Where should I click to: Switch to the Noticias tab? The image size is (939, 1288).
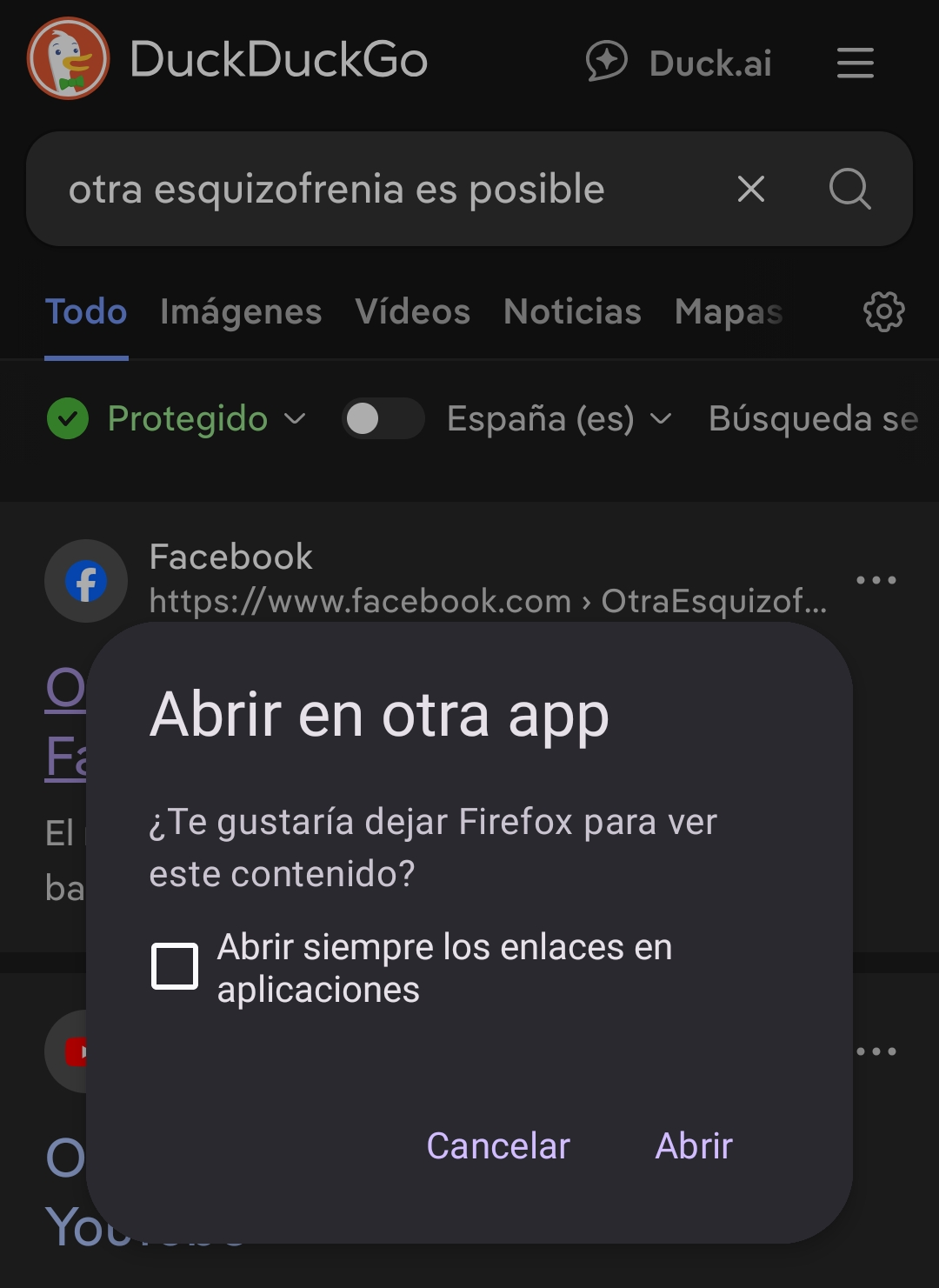(x=572, y=312)
